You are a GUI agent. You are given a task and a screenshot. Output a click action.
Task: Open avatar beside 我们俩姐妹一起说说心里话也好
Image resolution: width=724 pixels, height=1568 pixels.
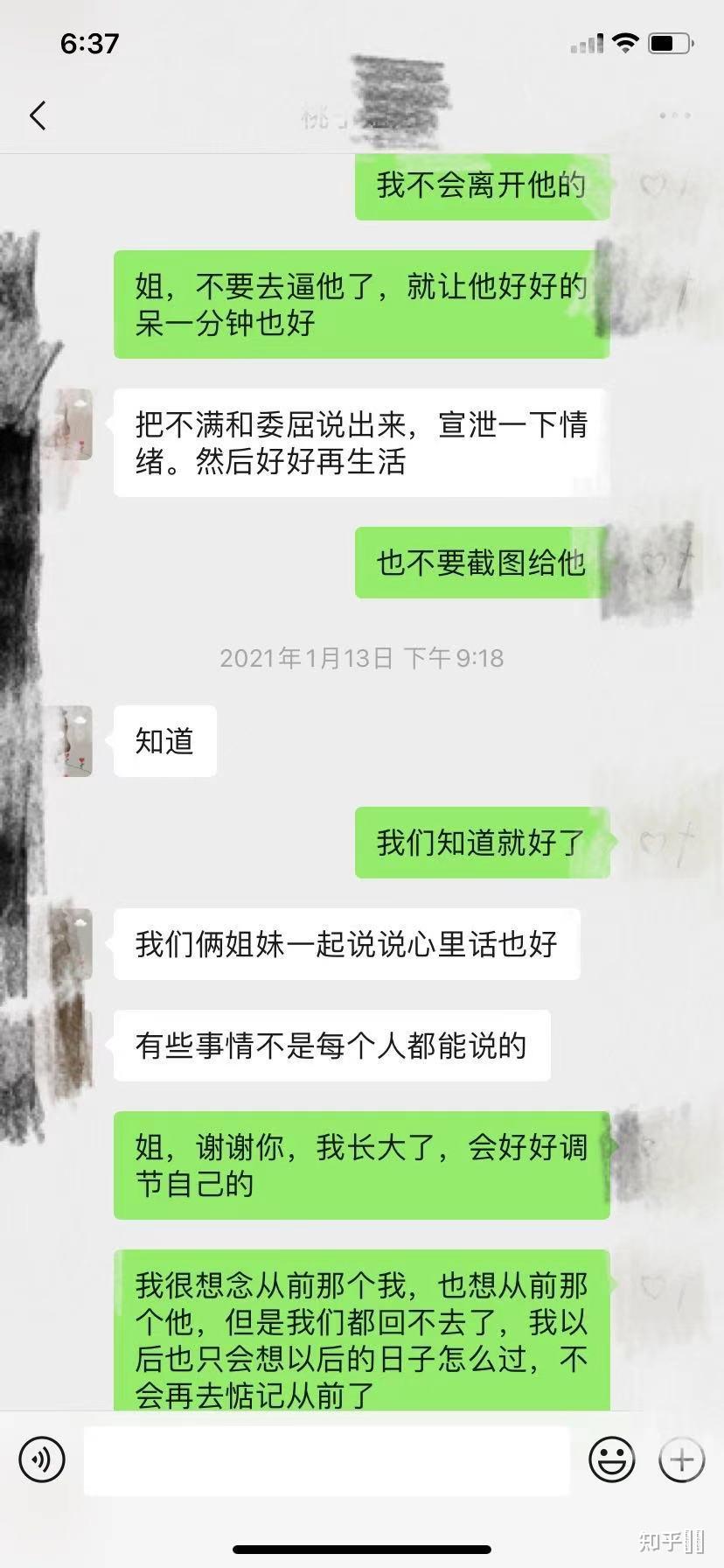pyautogui.click(x=72, y=943)
